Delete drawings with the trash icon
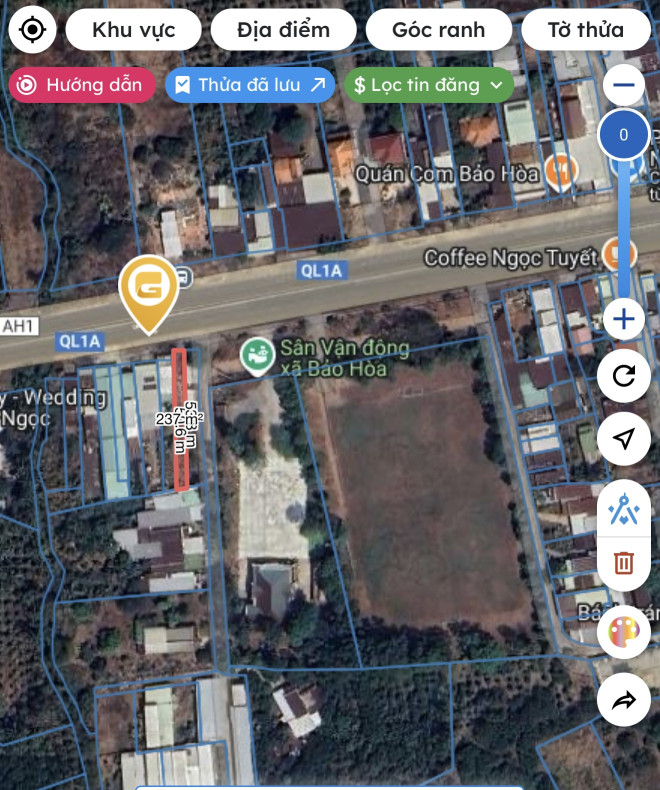Screen dimensions: 660x790 coord(624,562)
